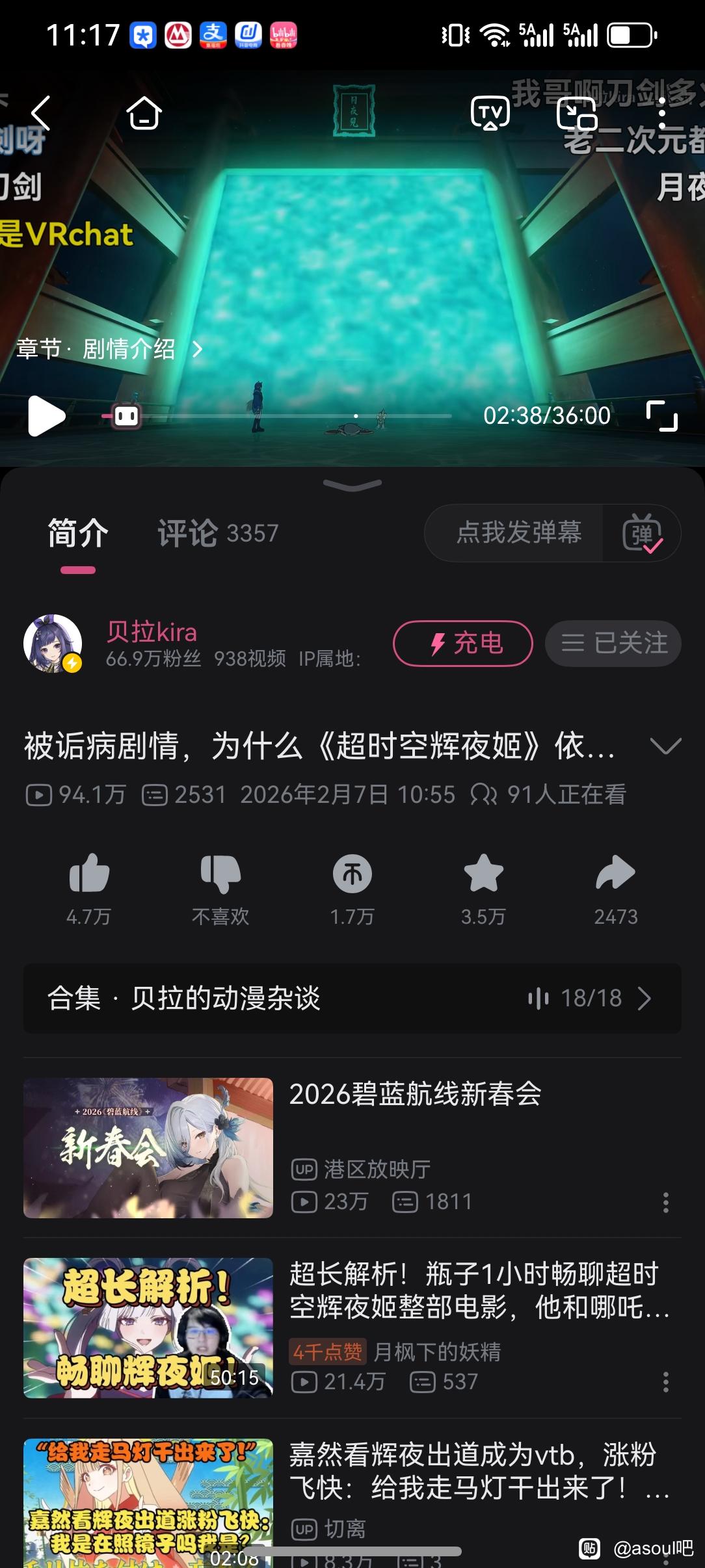Cast the video to a TV
Image resolution: width=705 pixels, height=1568 pixels.
click(490, 114)
